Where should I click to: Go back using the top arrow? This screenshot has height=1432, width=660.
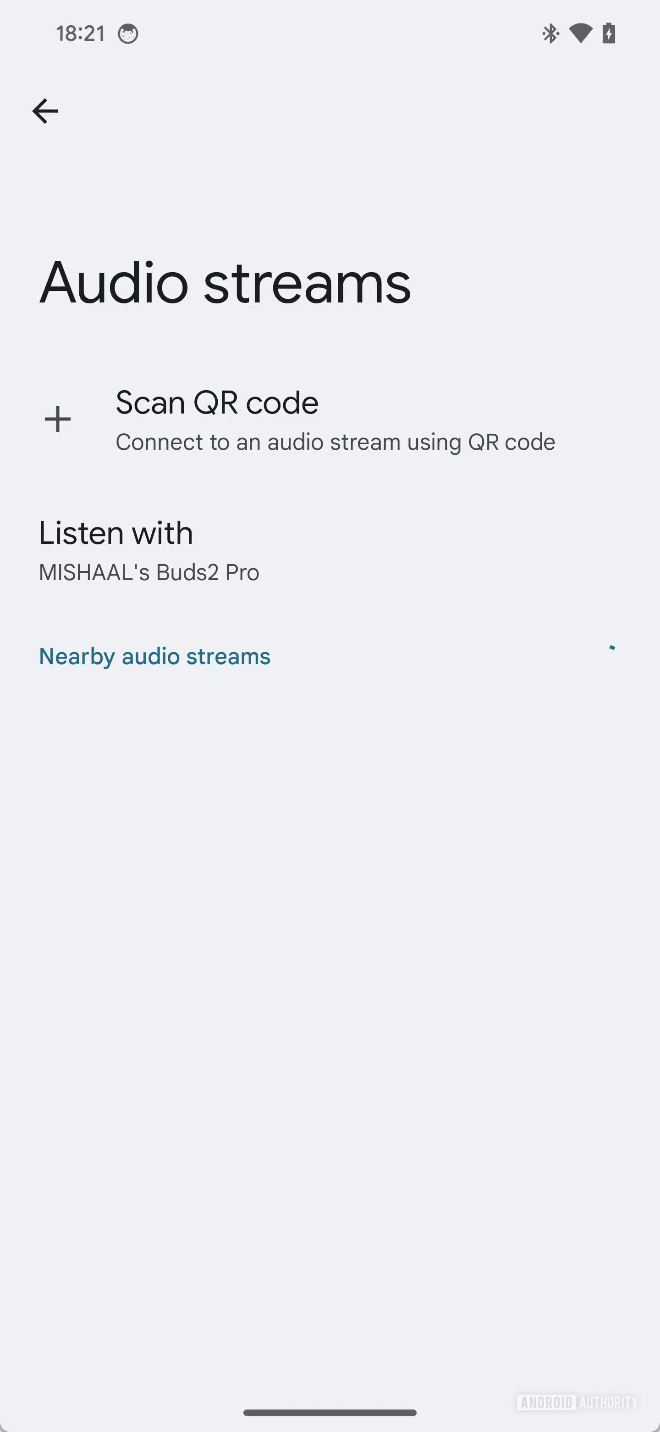tap(45, 111)
